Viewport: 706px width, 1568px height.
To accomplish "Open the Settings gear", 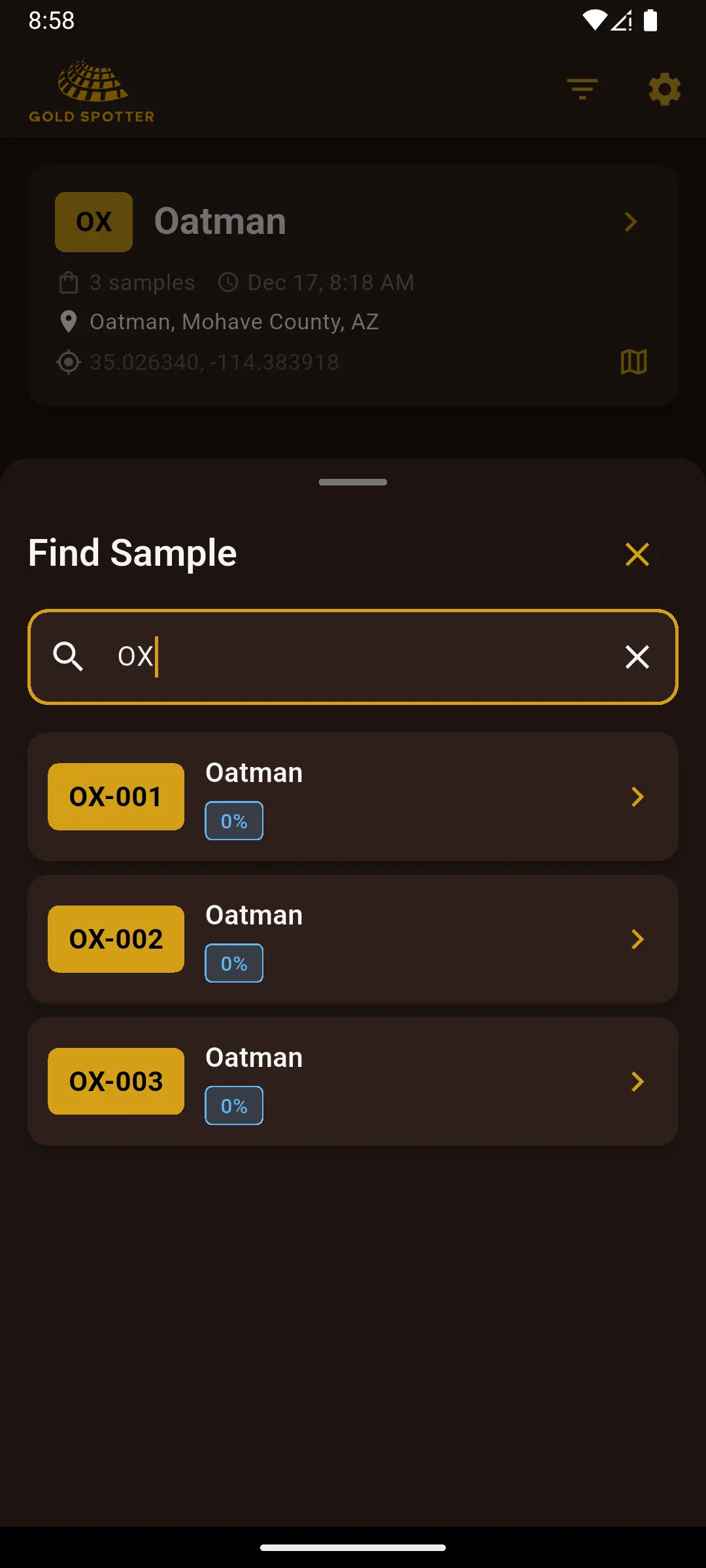I will point(664,90).
